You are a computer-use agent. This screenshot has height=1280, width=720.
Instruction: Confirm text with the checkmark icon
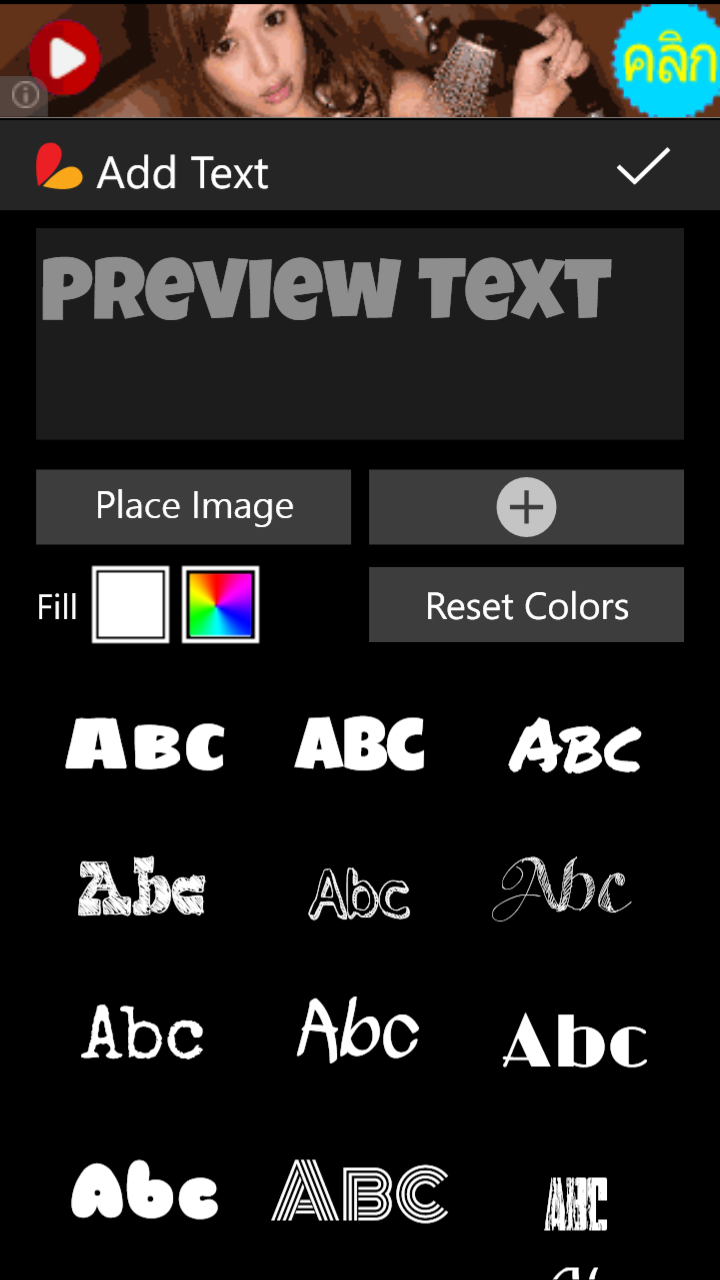coord(643,167)
